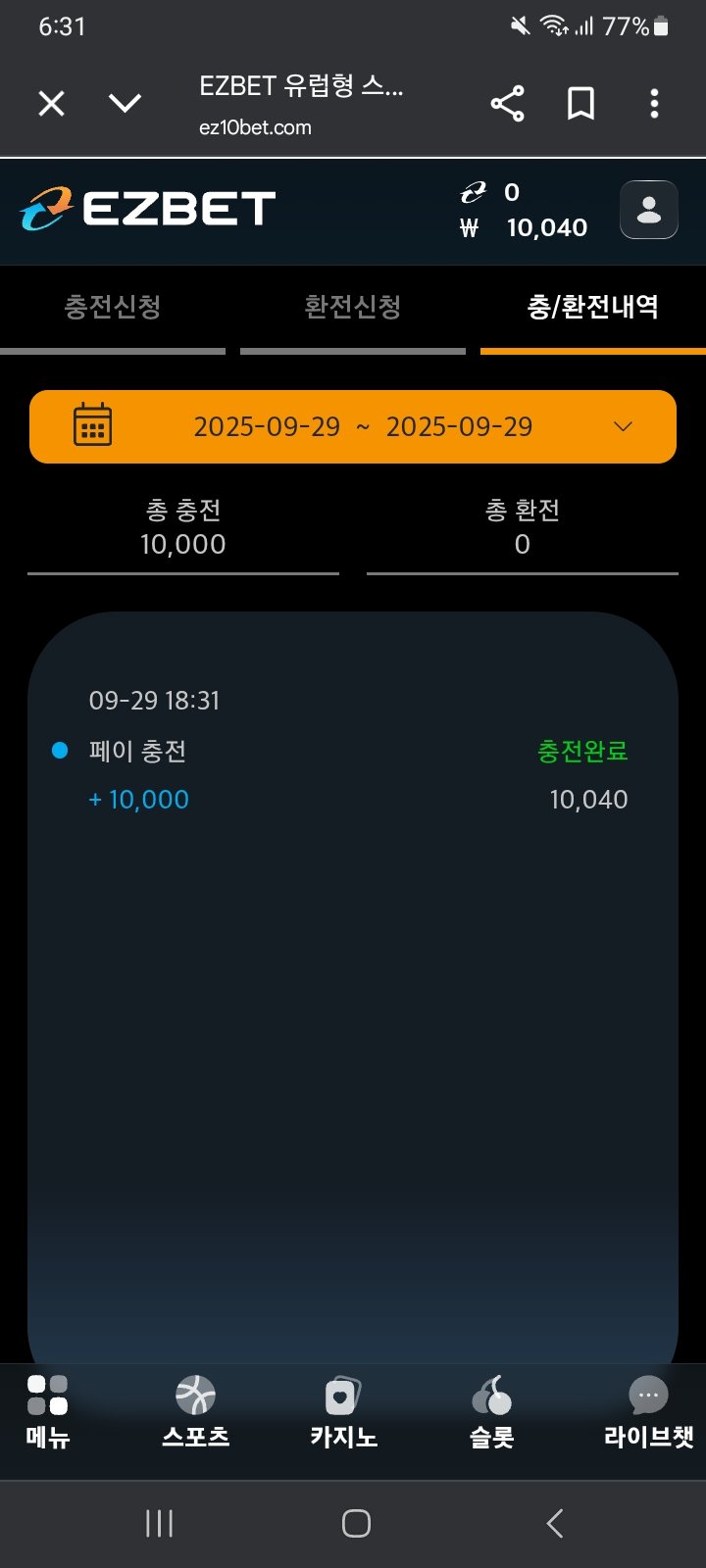
Task: Switch to the 환전신청 tab
Action: (x=353, y=308)
